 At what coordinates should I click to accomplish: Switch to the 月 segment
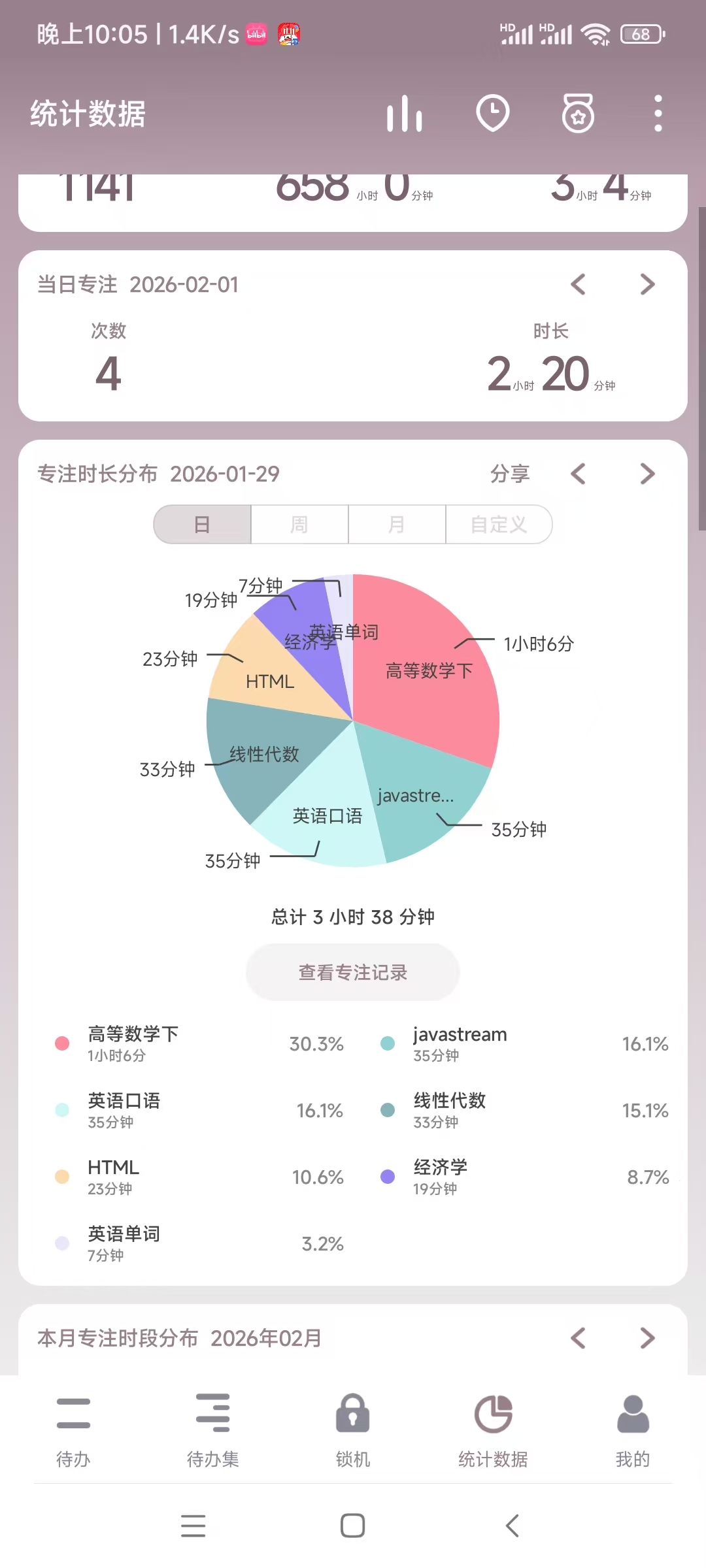[x=397, y=524]
